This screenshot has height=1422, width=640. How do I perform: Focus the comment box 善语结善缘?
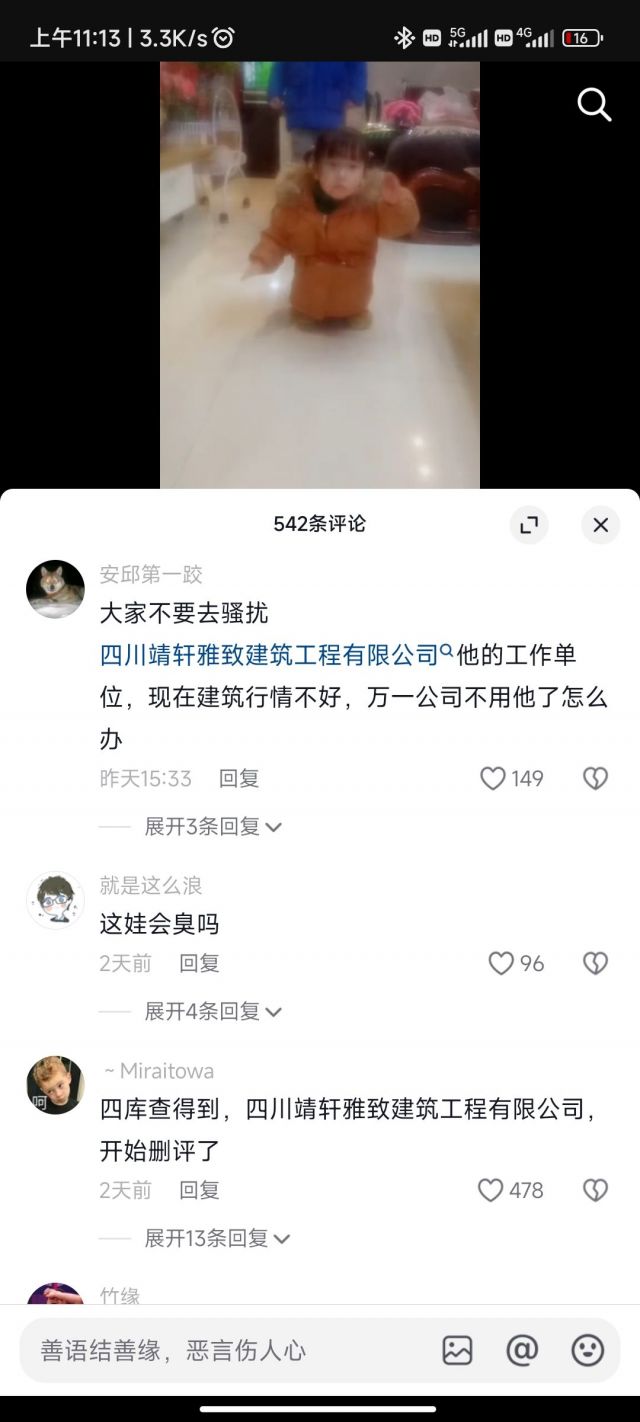tap(220, 1351)
